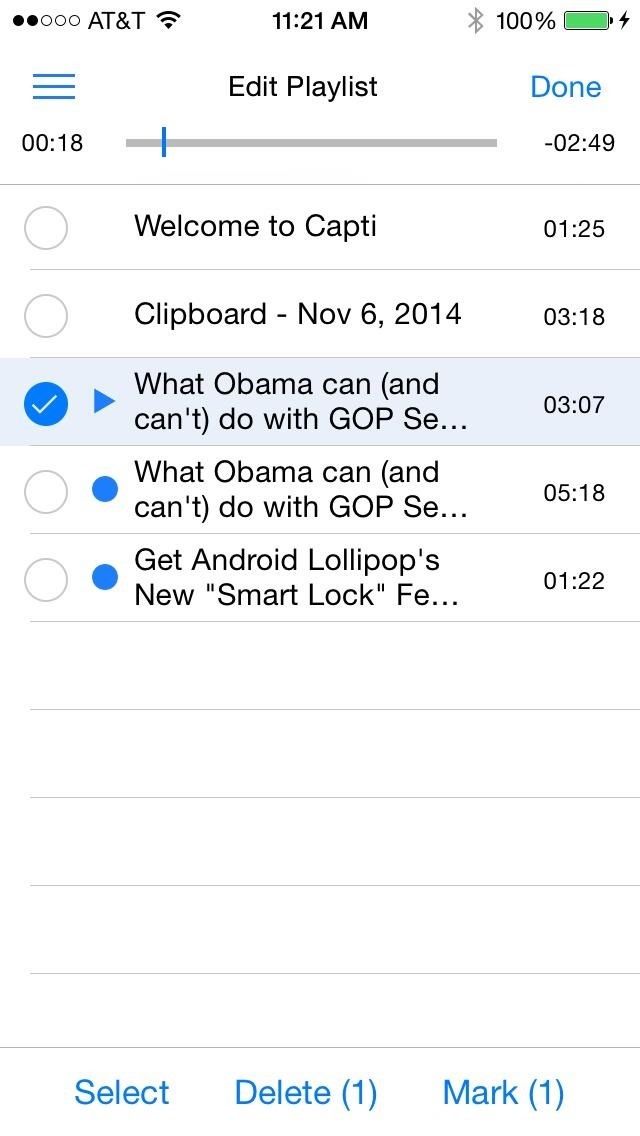Tap Mark (1) button
640x1136 pixels.
[x=503, y=1092]
